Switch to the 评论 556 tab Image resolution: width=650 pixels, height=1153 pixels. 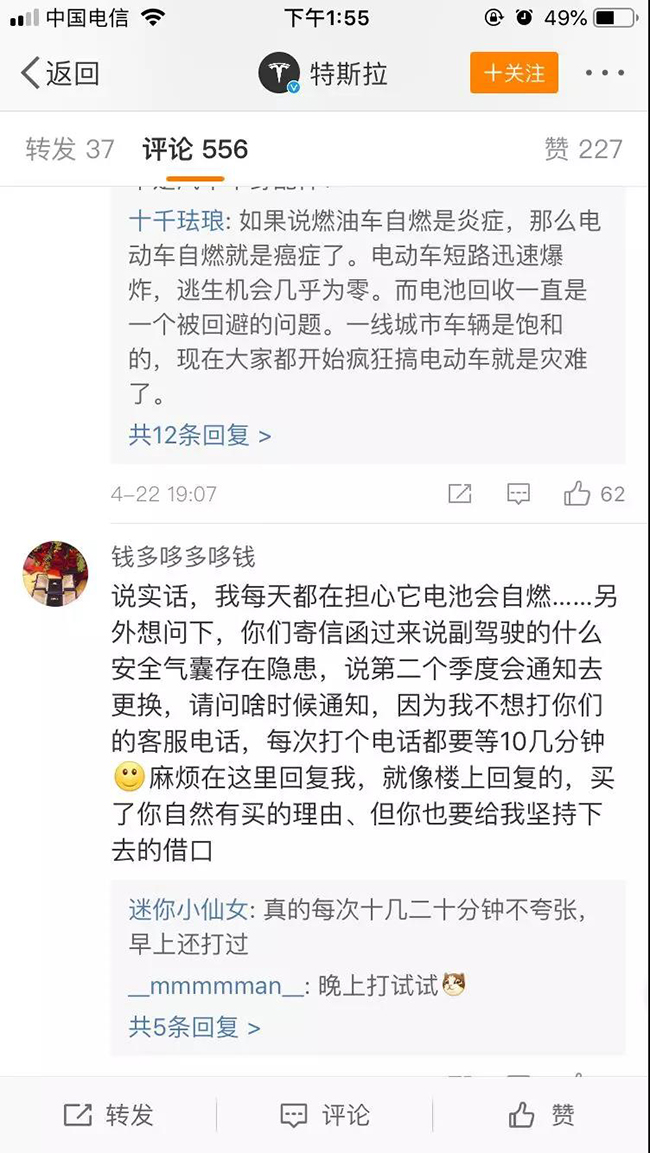coord(195,150)
